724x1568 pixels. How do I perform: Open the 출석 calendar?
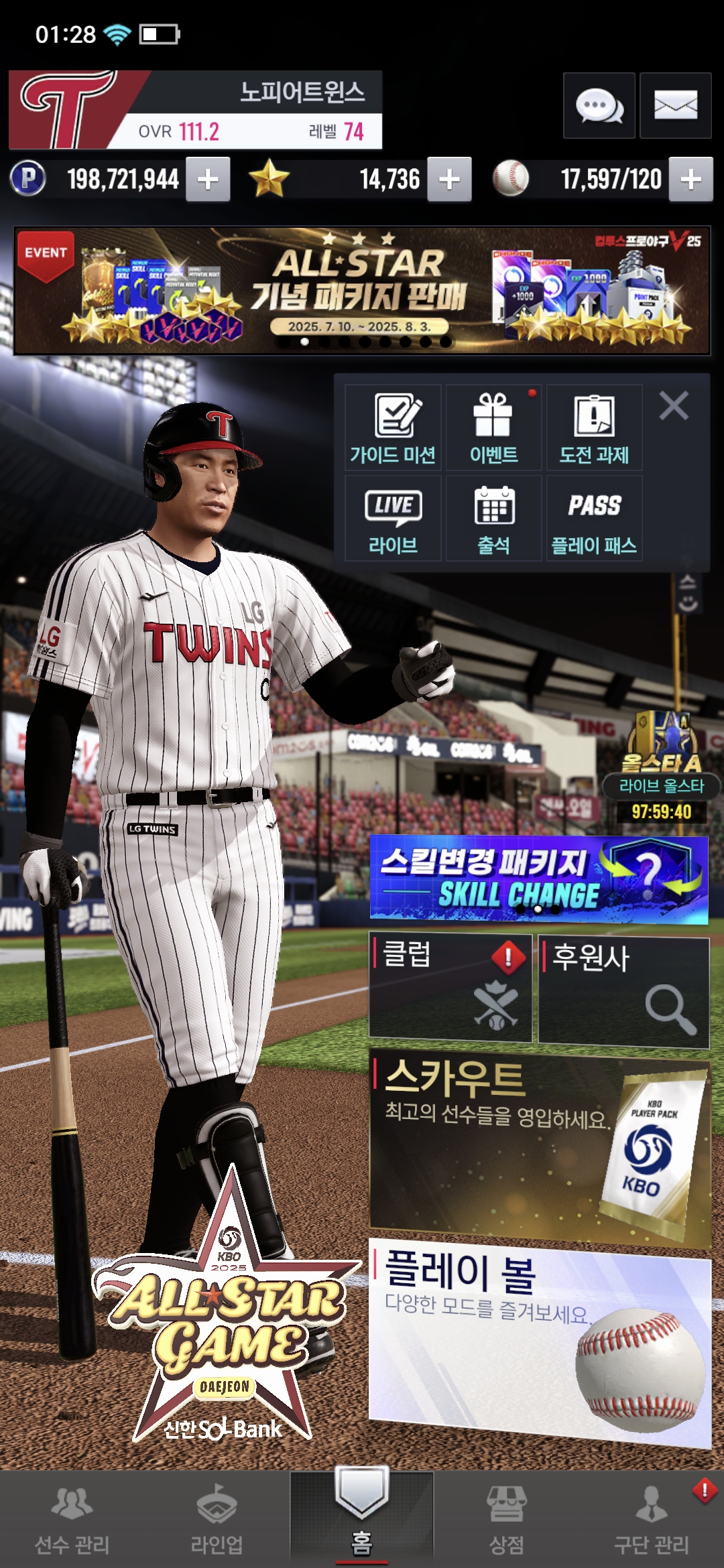click(493, 518)
